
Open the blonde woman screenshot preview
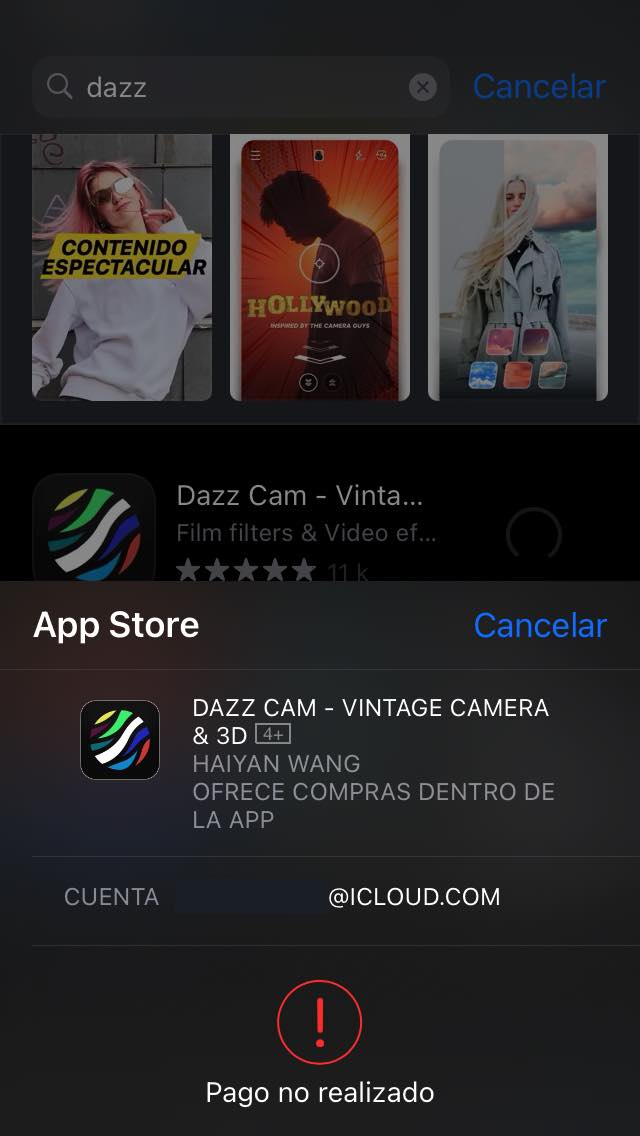518,268
